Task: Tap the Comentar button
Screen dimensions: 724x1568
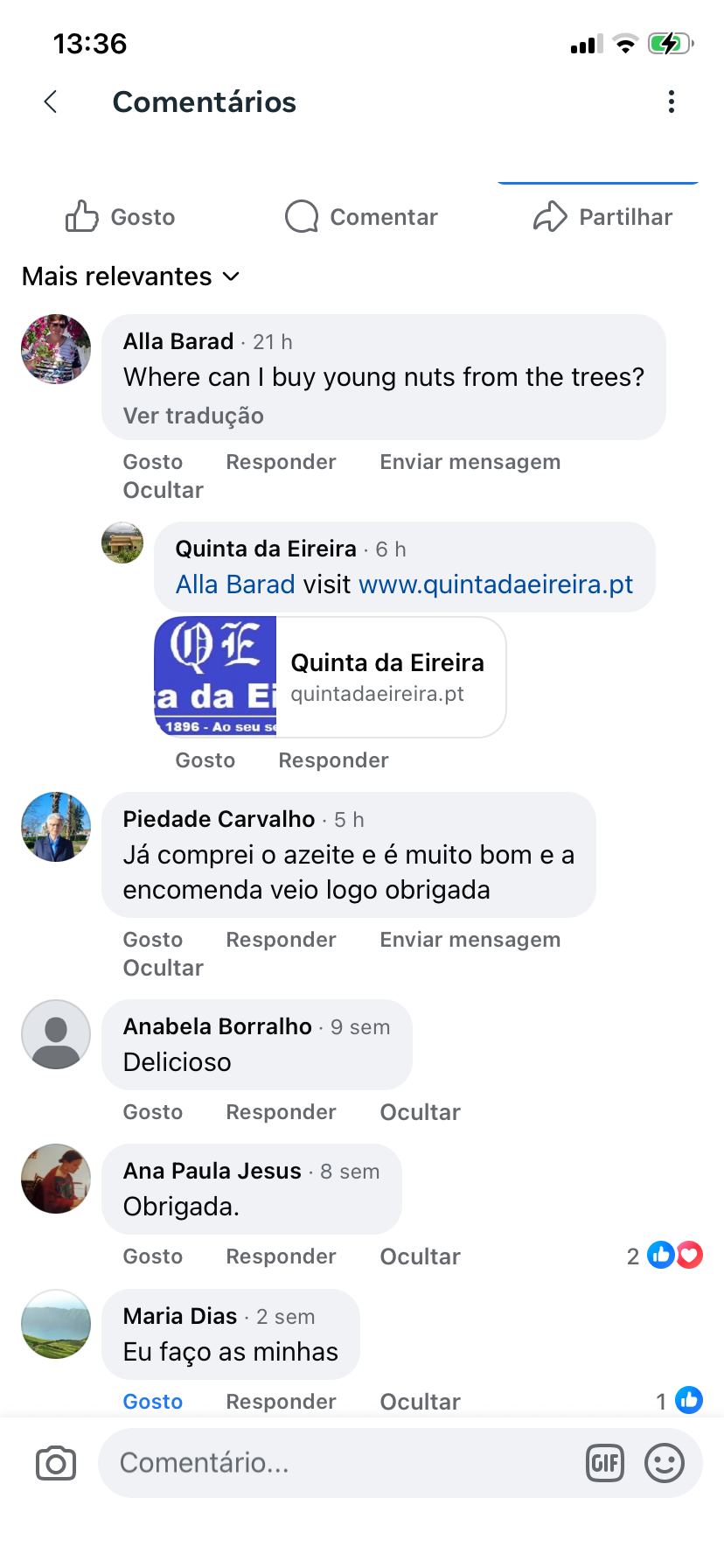Action: [x=361, y=216]
